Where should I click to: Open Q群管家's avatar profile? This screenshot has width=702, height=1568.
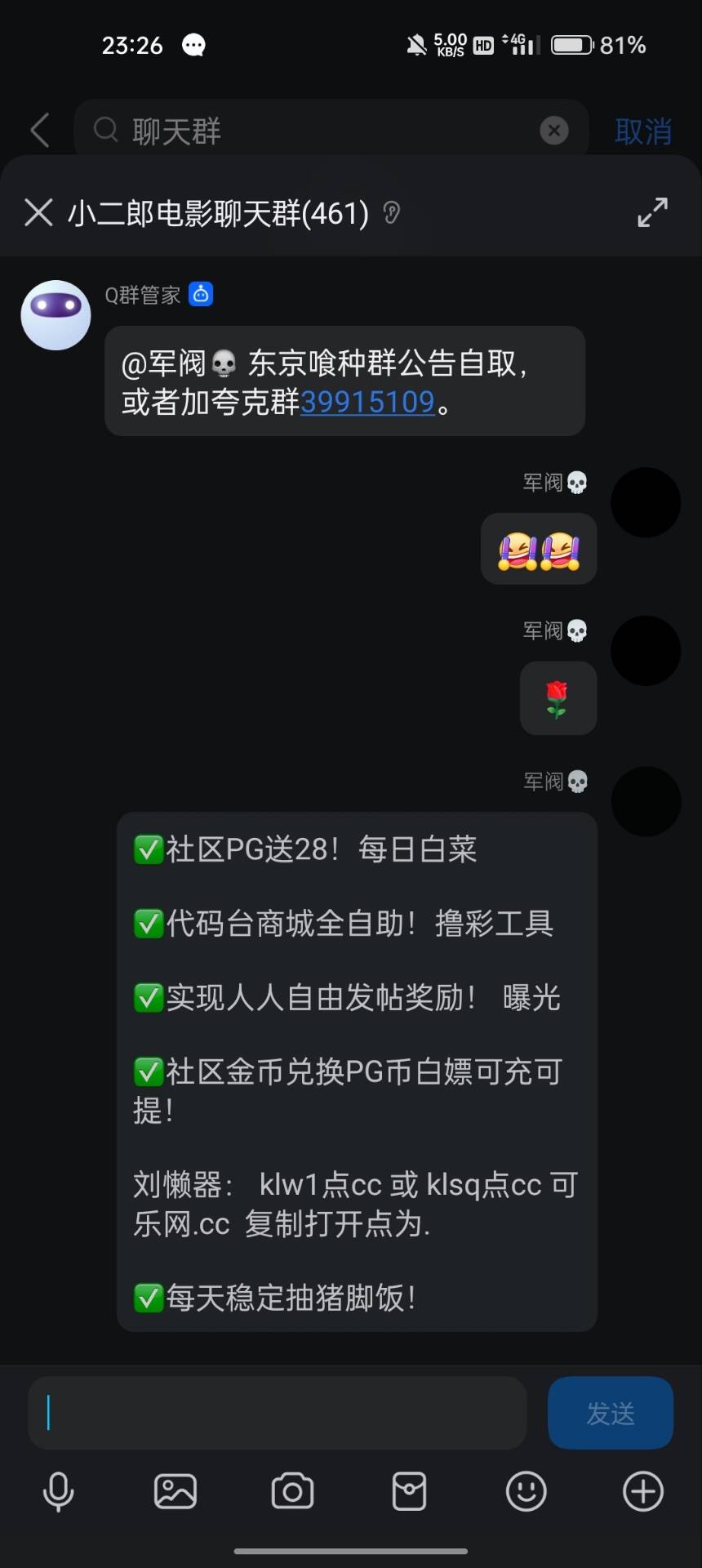tap(56, 315)
